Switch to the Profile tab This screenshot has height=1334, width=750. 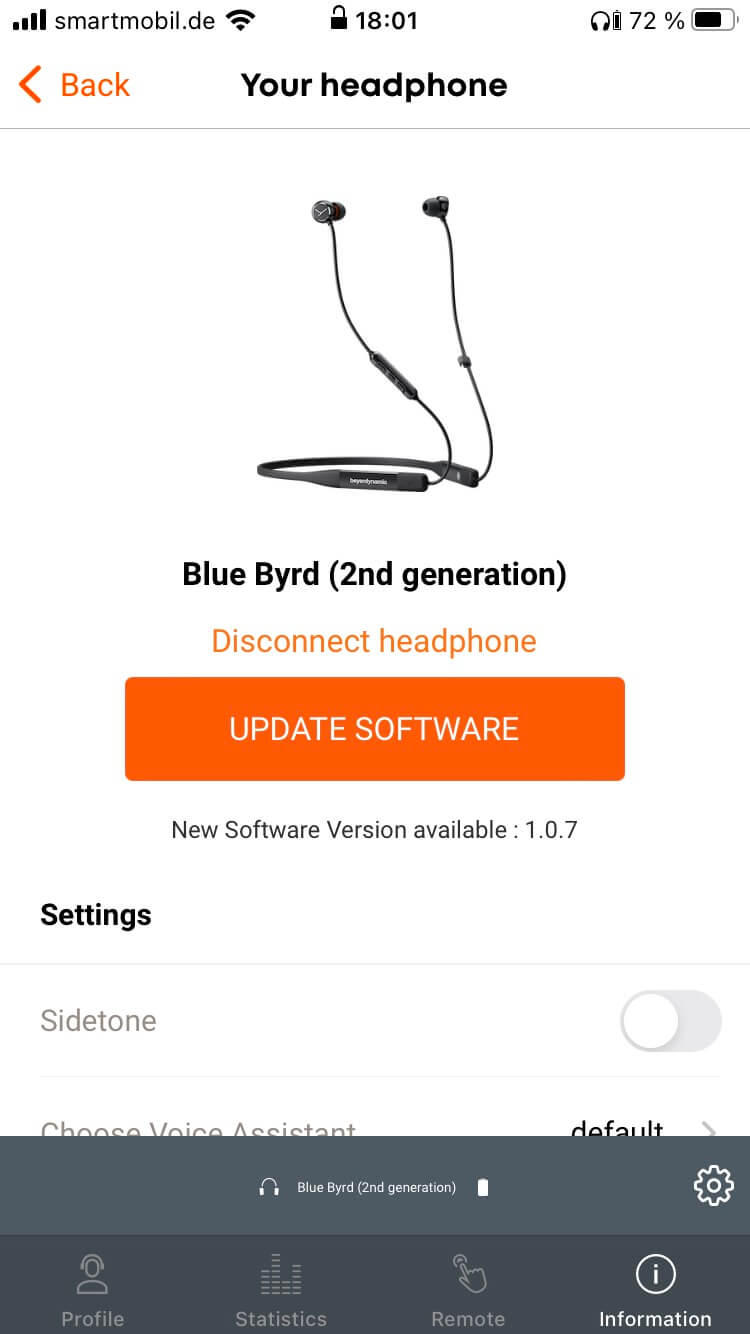pos(93,1290)
